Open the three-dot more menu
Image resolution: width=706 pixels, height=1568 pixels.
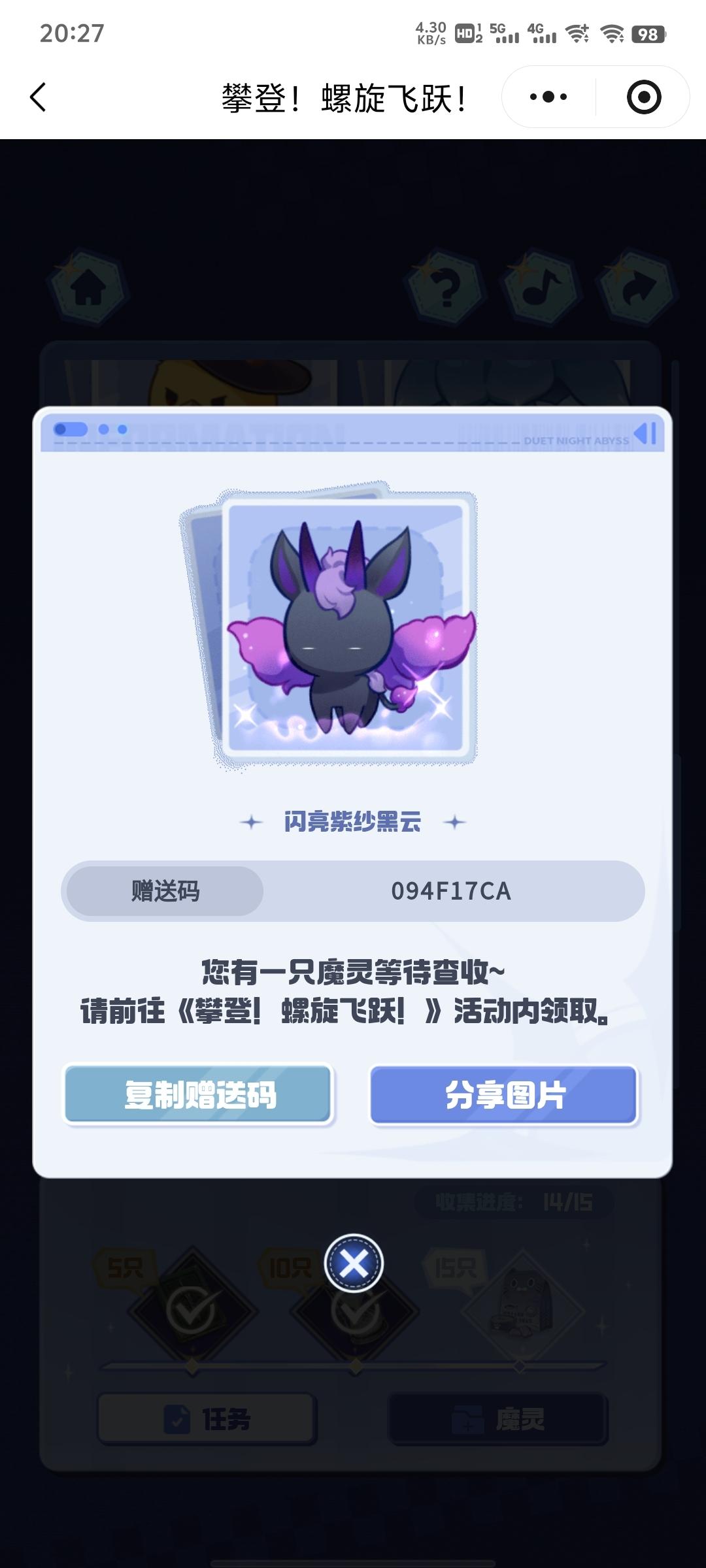tap(548, 97)
